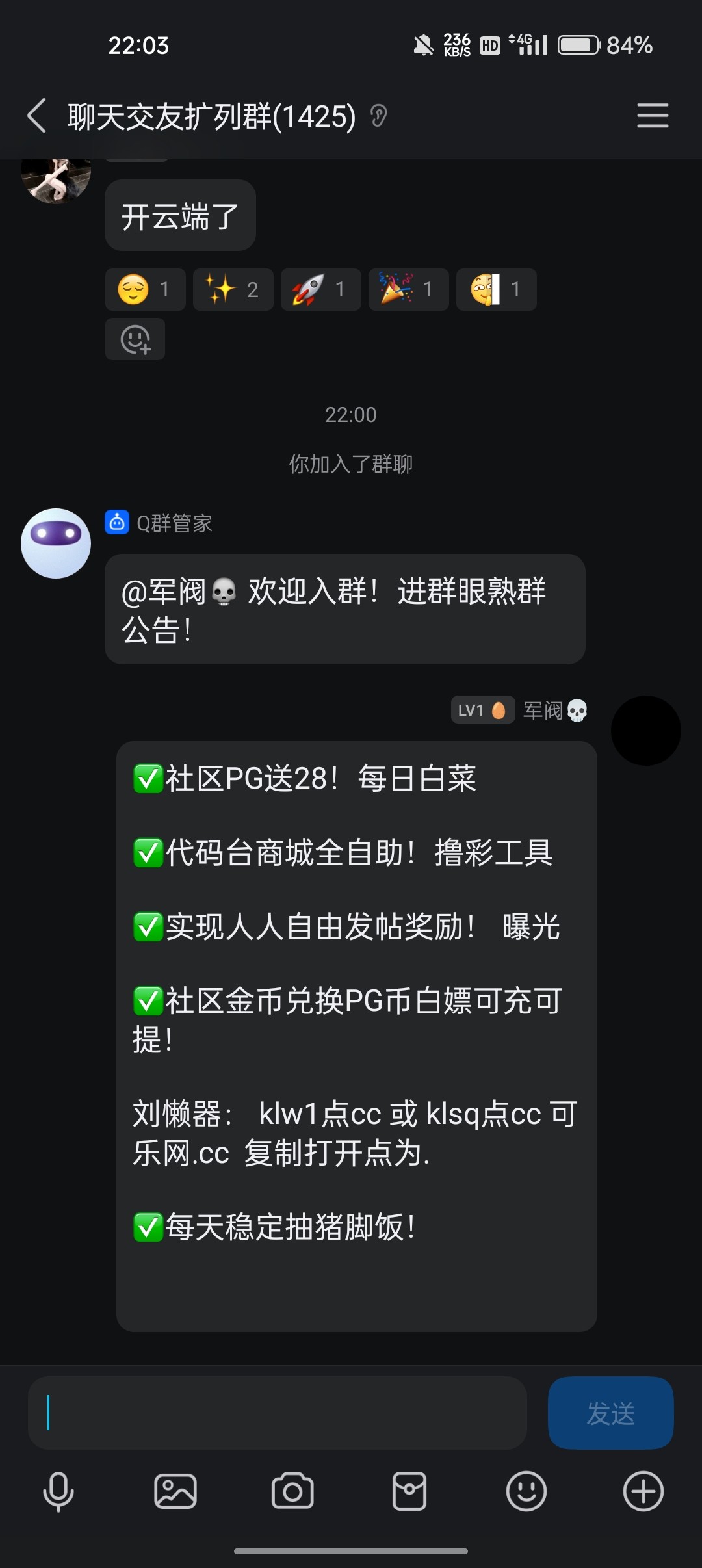Tap the shushing face reaction chip
The image size is (702, 1568).
[496, 289]
